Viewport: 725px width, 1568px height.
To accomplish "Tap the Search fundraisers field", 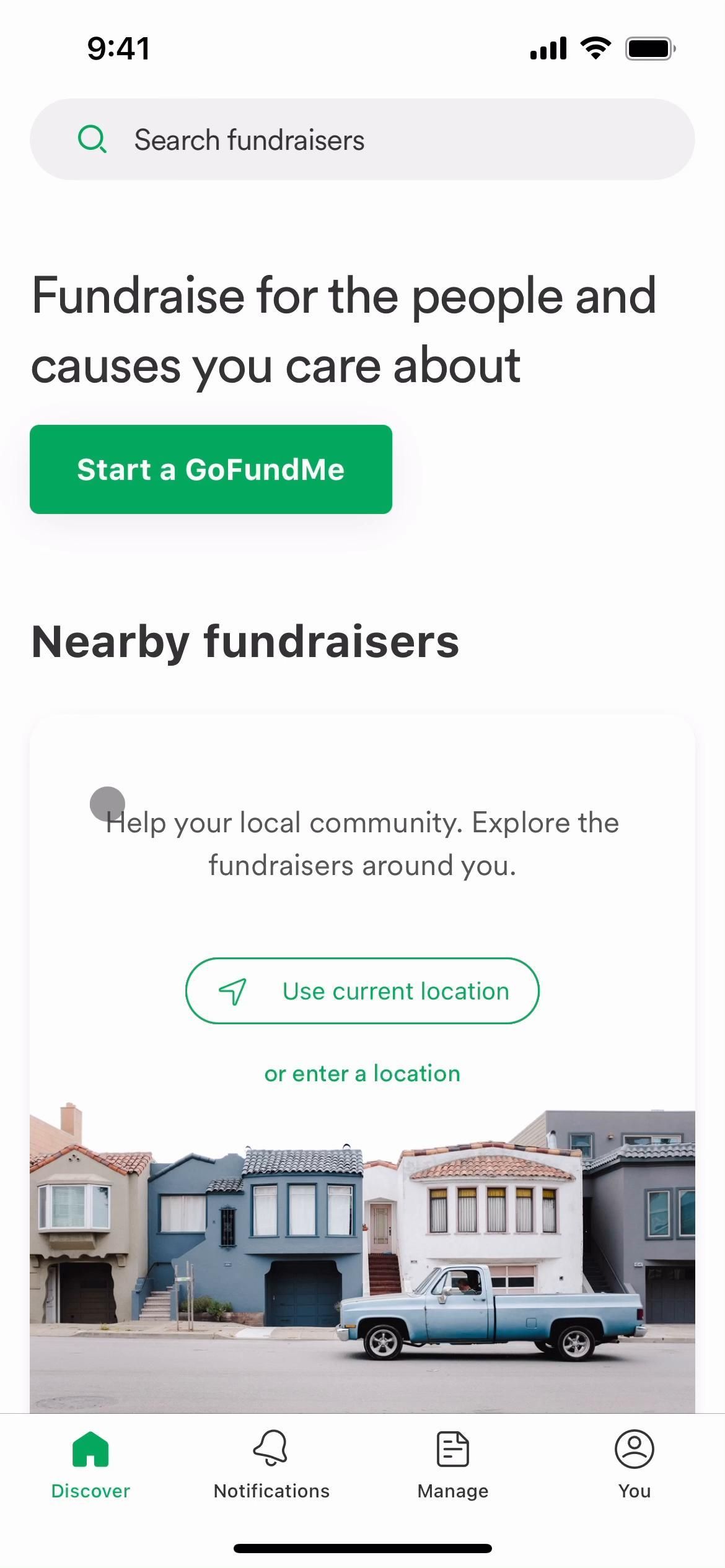I will tap(362, 140).
